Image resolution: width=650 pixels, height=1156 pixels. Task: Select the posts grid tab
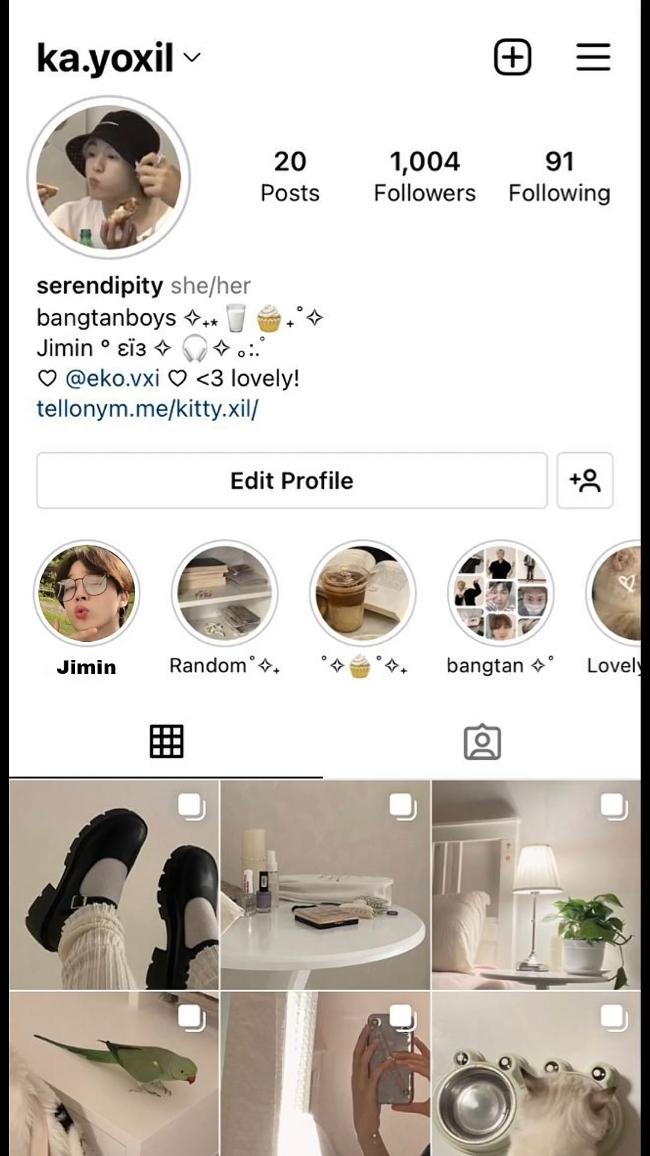coord(167,742)
